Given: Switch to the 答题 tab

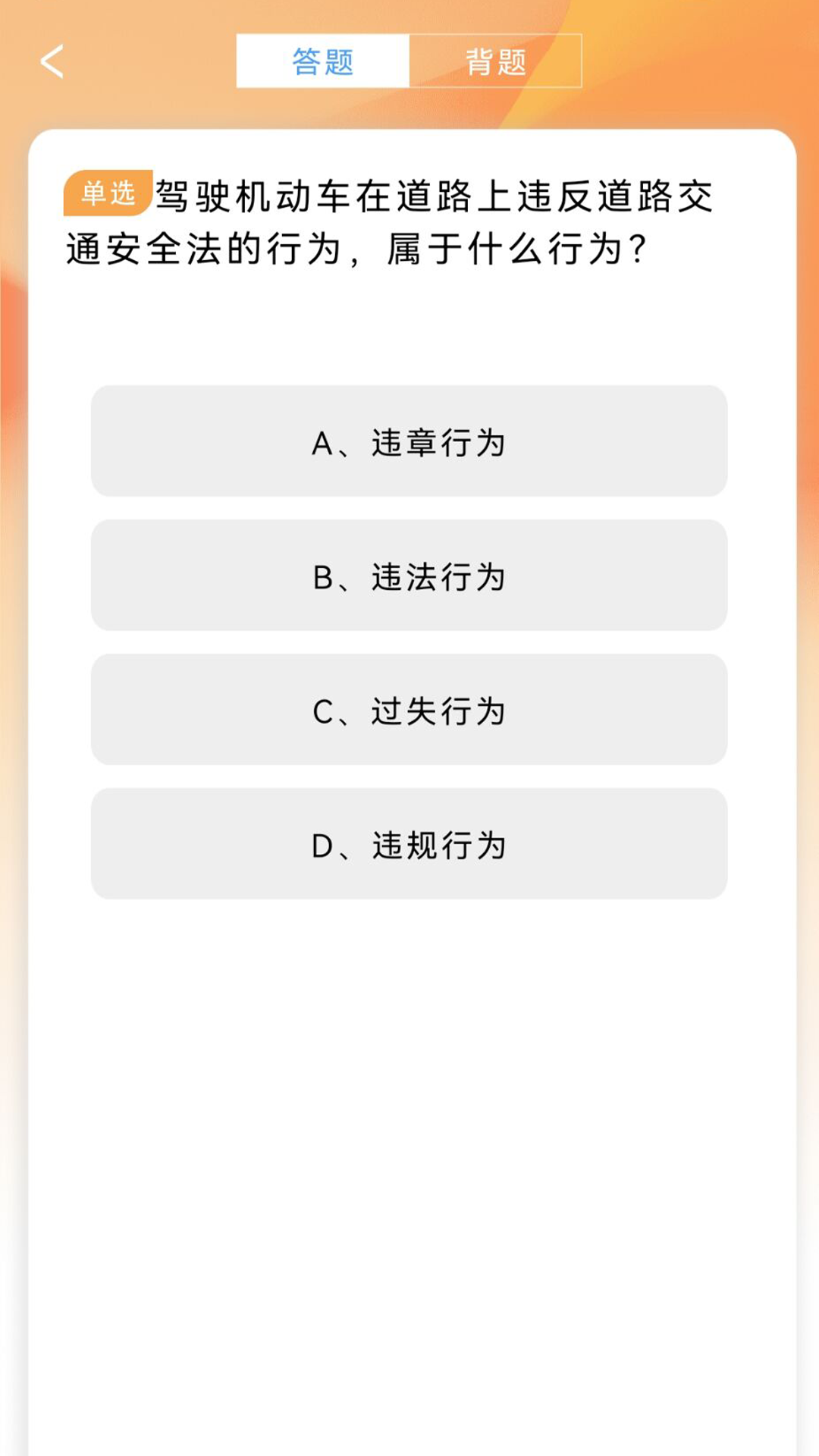Looking at the screenshot, I should (x=323, y=61).
